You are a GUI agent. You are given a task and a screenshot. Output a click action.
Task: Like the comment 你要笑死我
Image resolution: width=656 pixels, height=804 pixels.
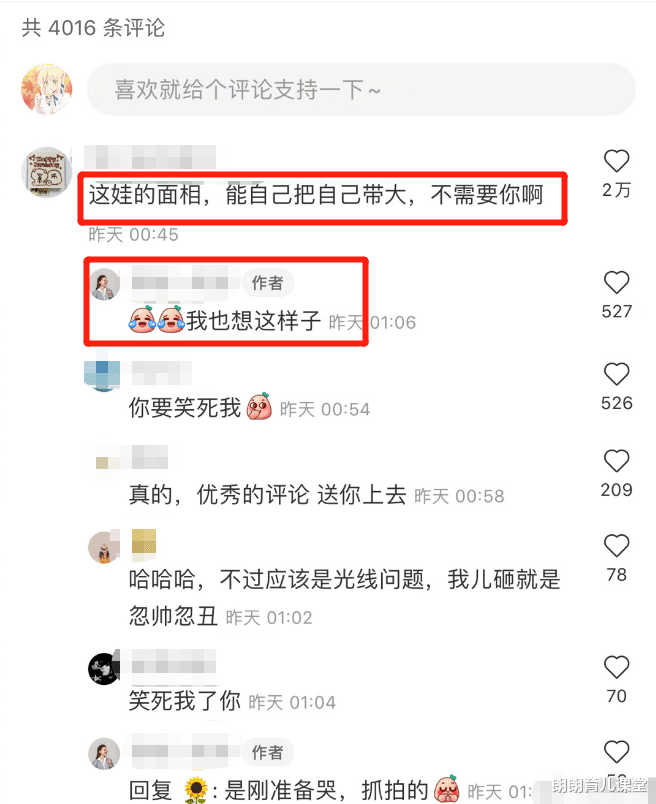click(617, 375)
